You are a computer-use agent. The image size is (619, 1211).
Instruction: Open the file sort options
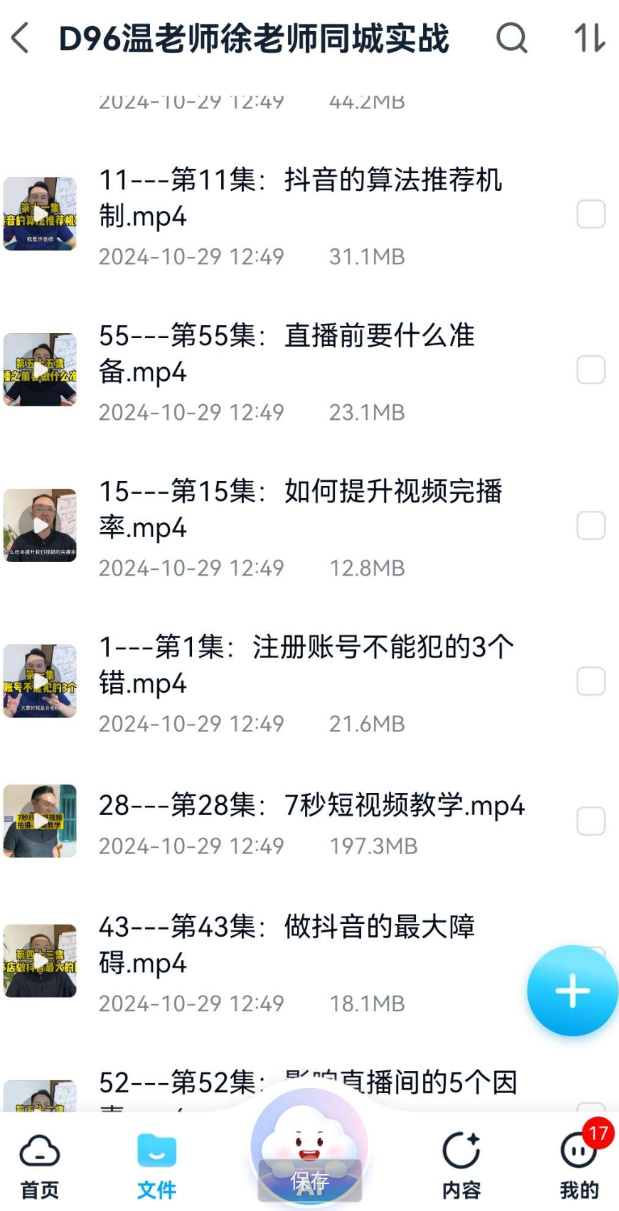[x=589, y=39]
